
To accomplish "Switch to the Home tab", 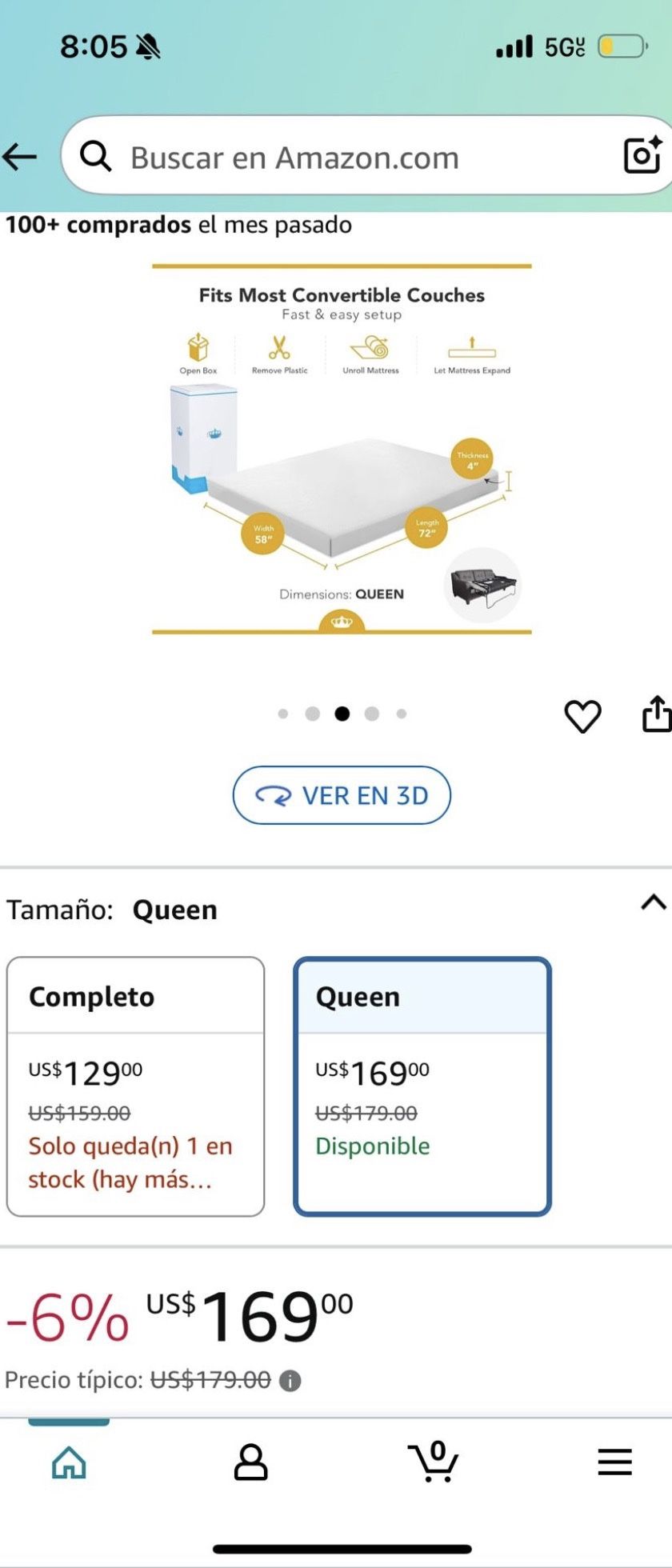I will coord(69,1463).
